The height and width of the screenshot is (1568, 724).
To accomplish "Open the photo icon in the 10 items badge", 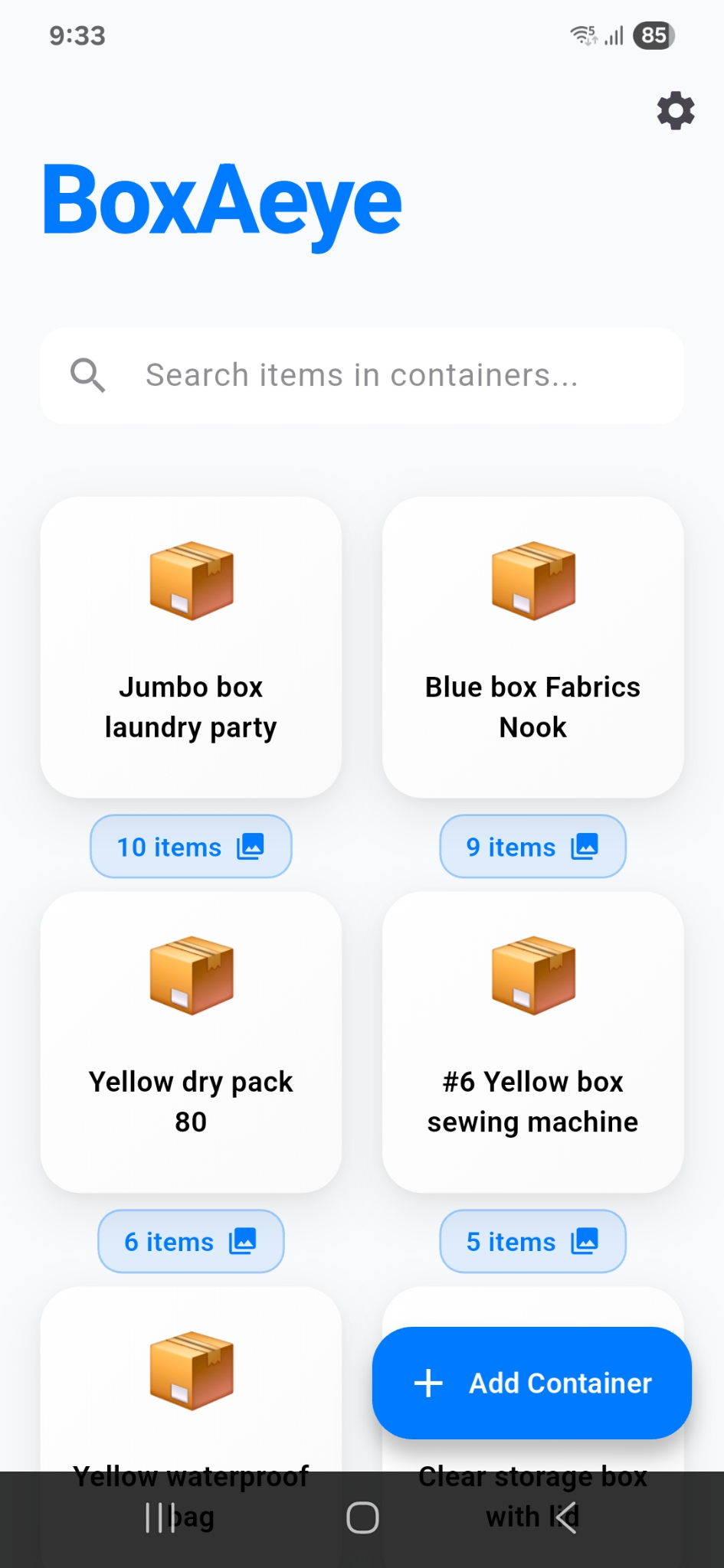I will [x=250, y=846].
